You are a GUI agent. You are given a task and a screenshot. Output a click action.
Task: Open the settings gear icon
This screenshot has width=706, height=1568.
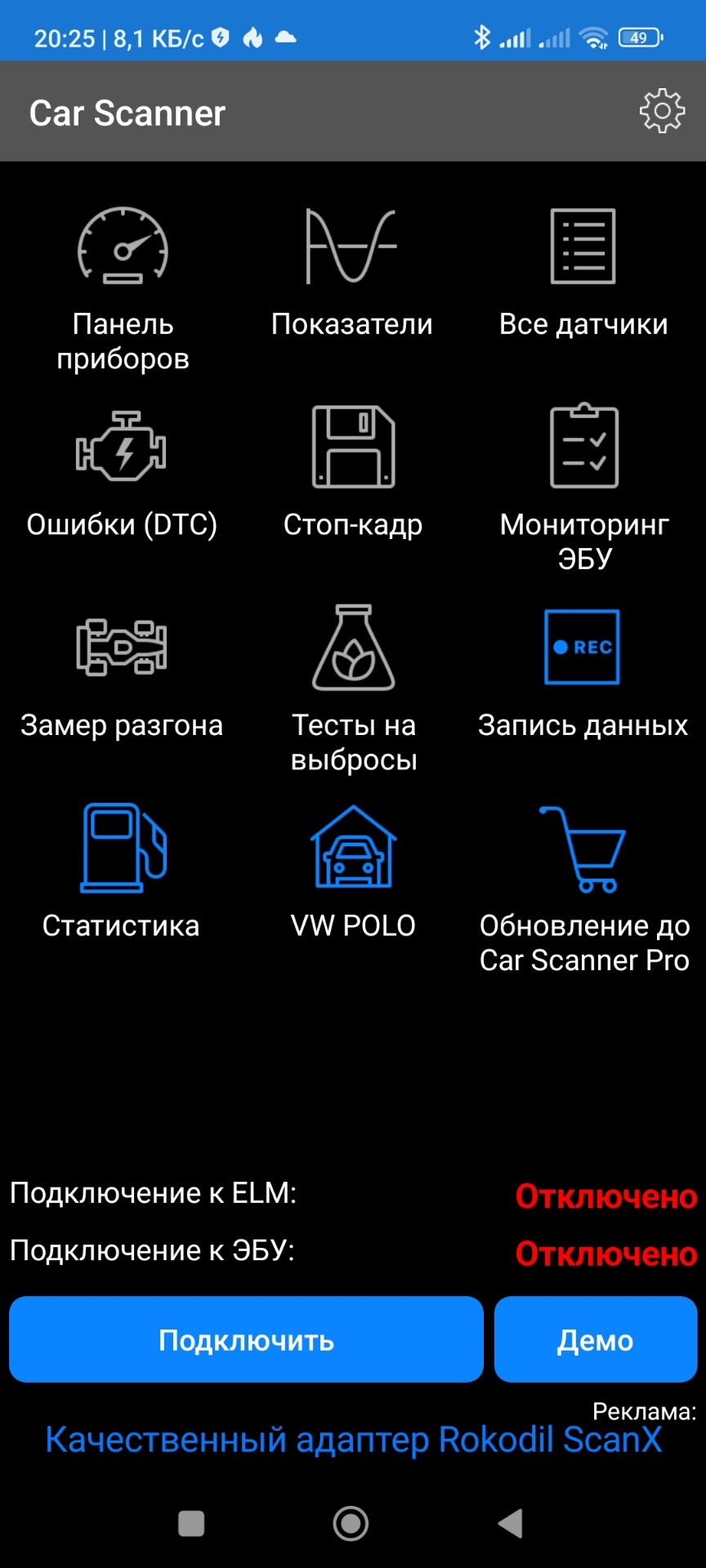661,110
